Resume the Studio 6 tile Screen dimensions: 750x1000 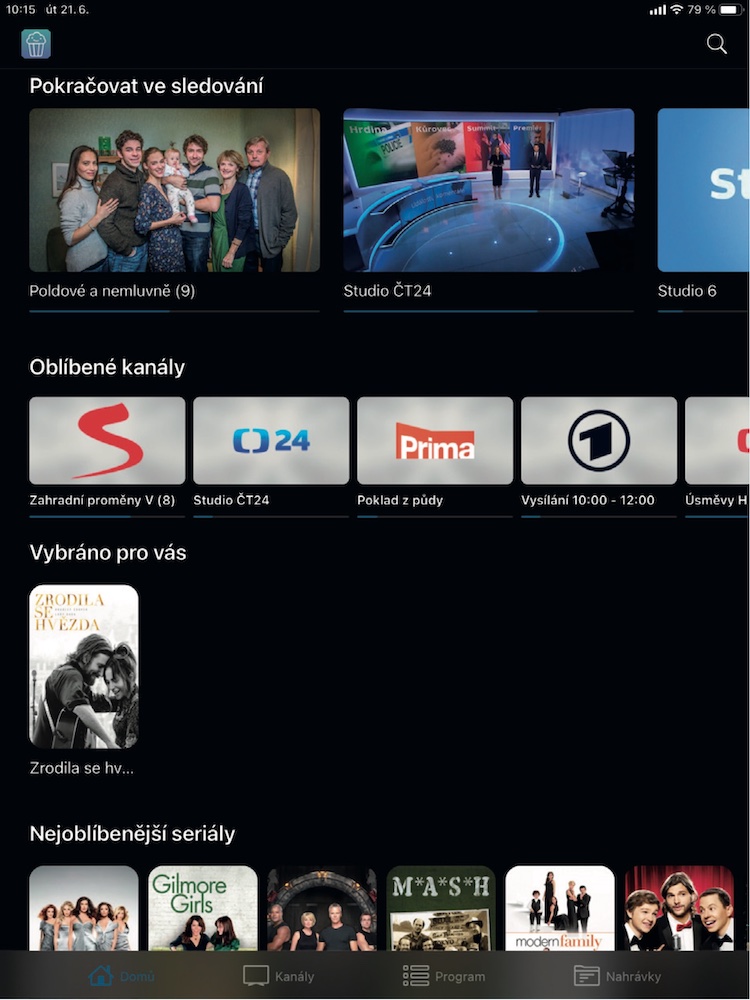(703, 190)
